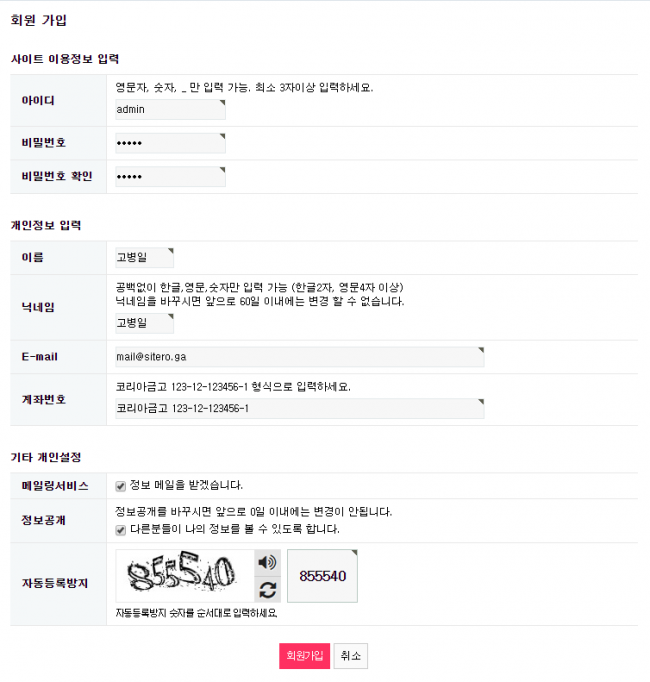The height and width of the screenshot is (682, 650).
Task: Edit the E-mail address field
Action: pos(299,357)
